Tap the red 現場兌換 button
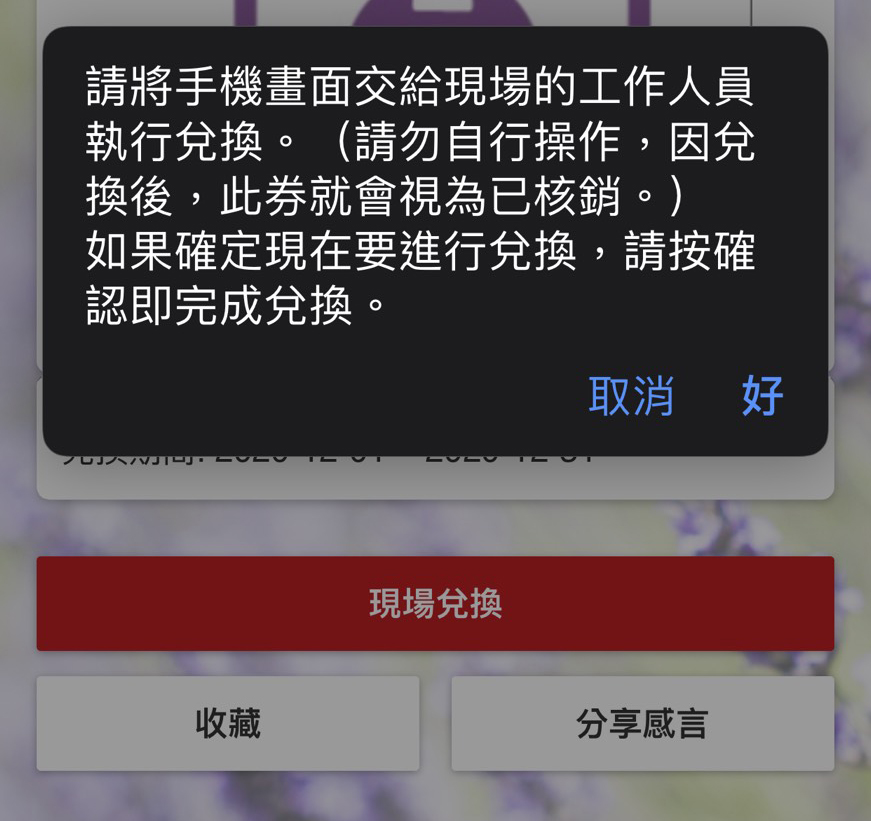The height and width of the screenshot is (821, 871). pos(435,604)
